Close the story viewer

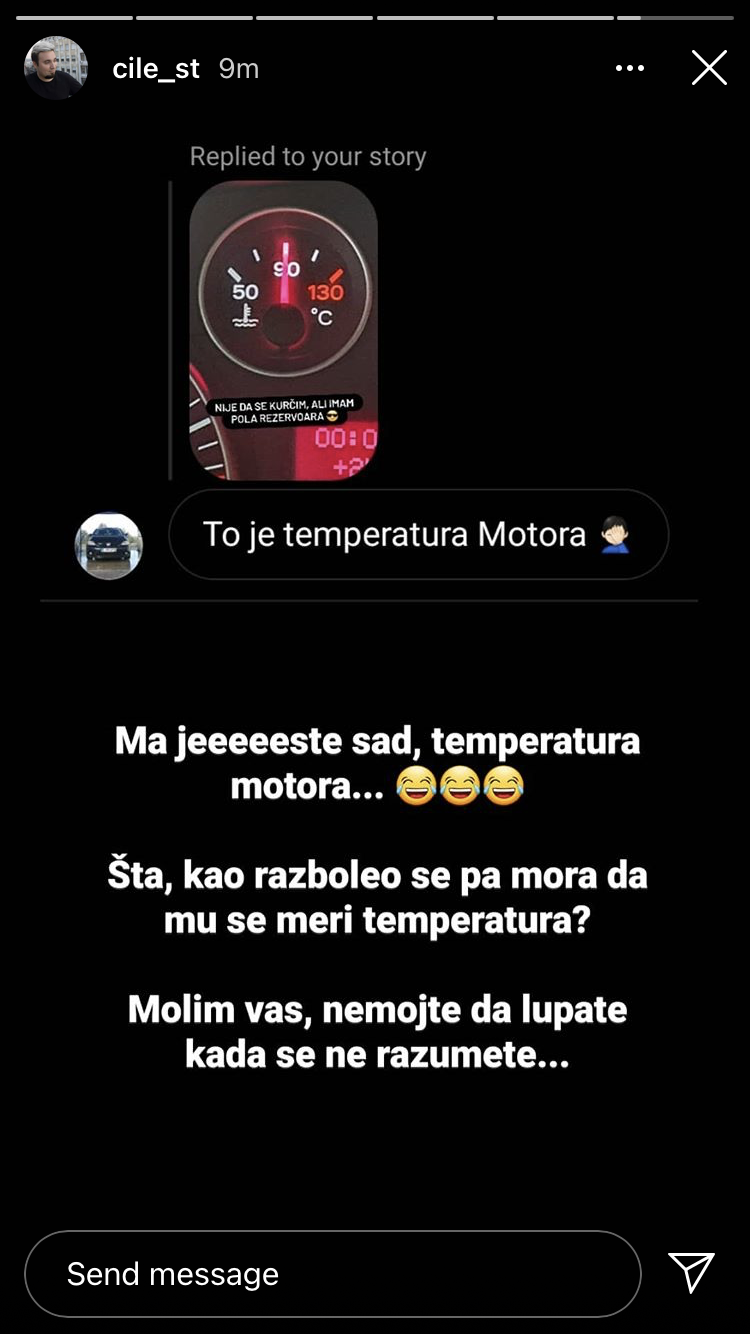pyautogui.click(x=709, y=68)
